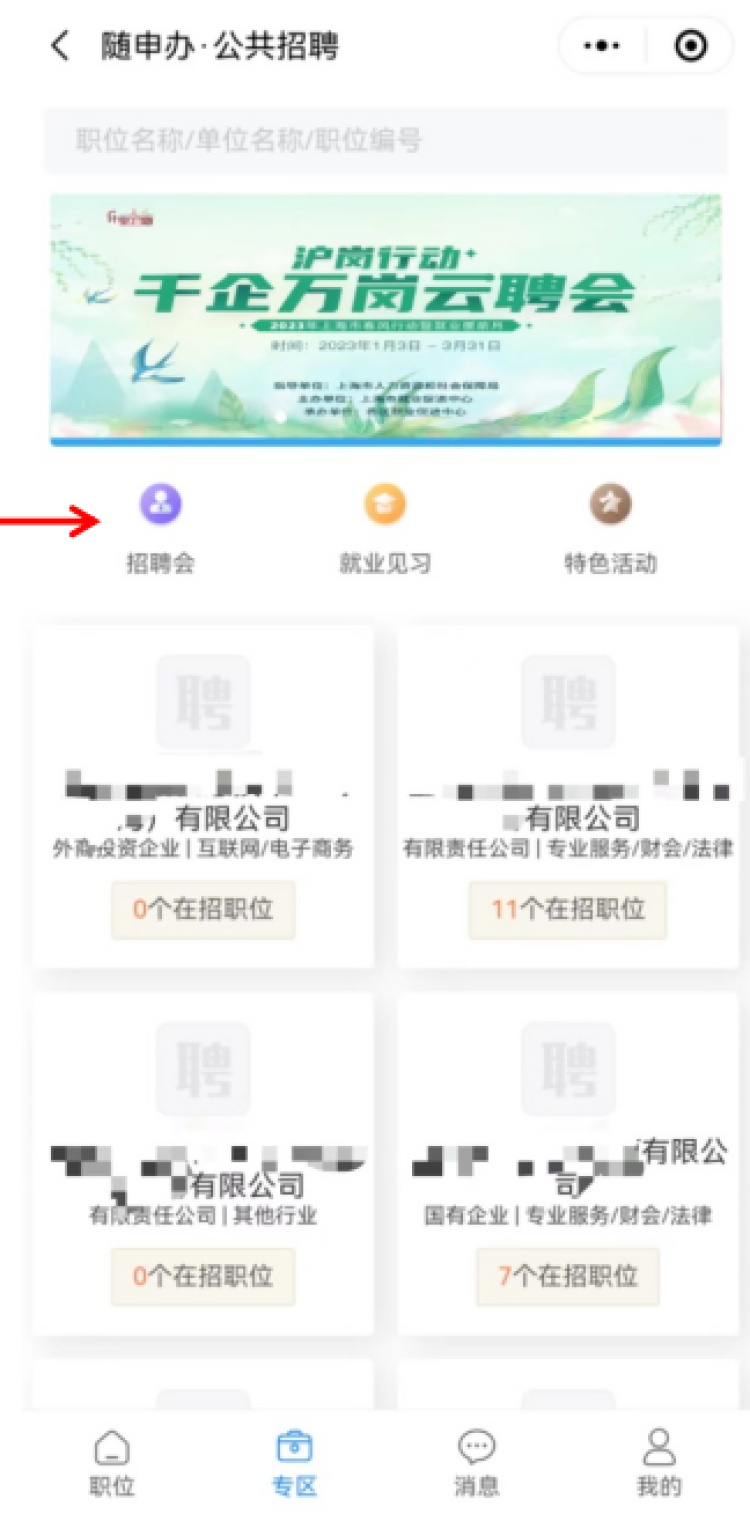Open the mini program three-dot menu
Image resolution: width=750 pixels, height=1521 pixels.
click(602, 46)
